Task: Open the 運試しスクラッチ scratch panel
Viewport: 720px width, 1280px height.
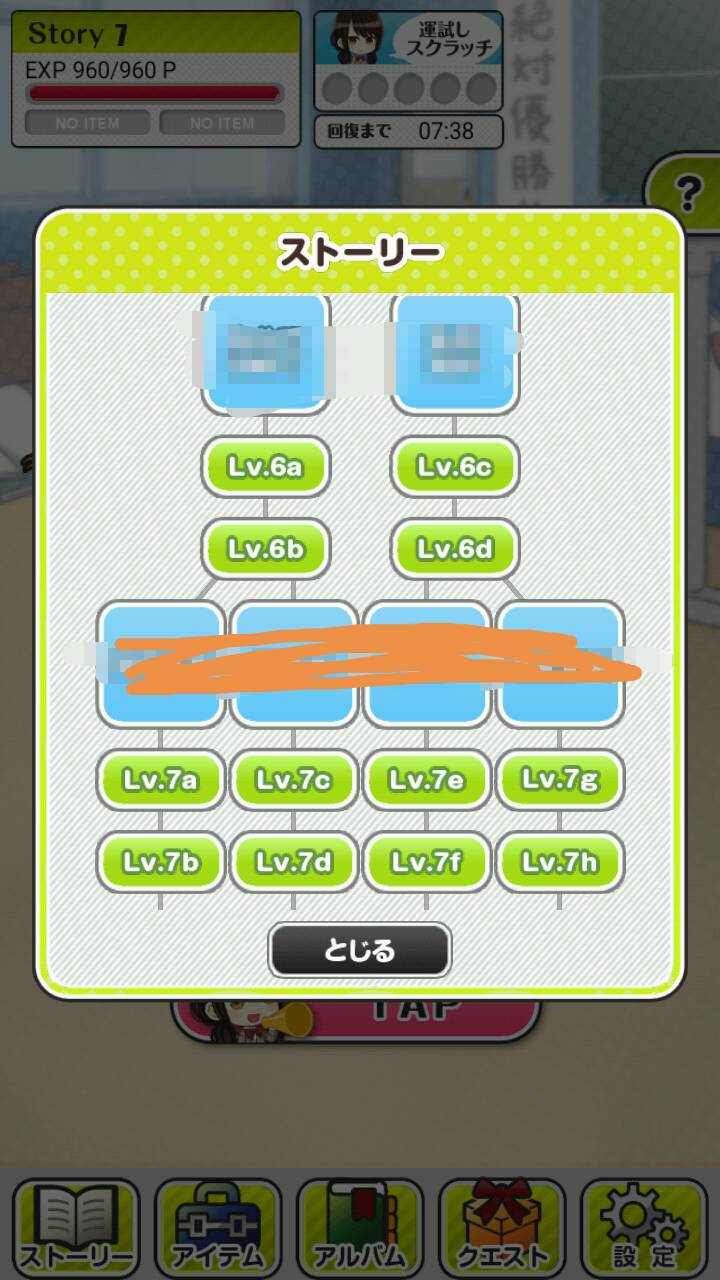Action: click(409, 60)
